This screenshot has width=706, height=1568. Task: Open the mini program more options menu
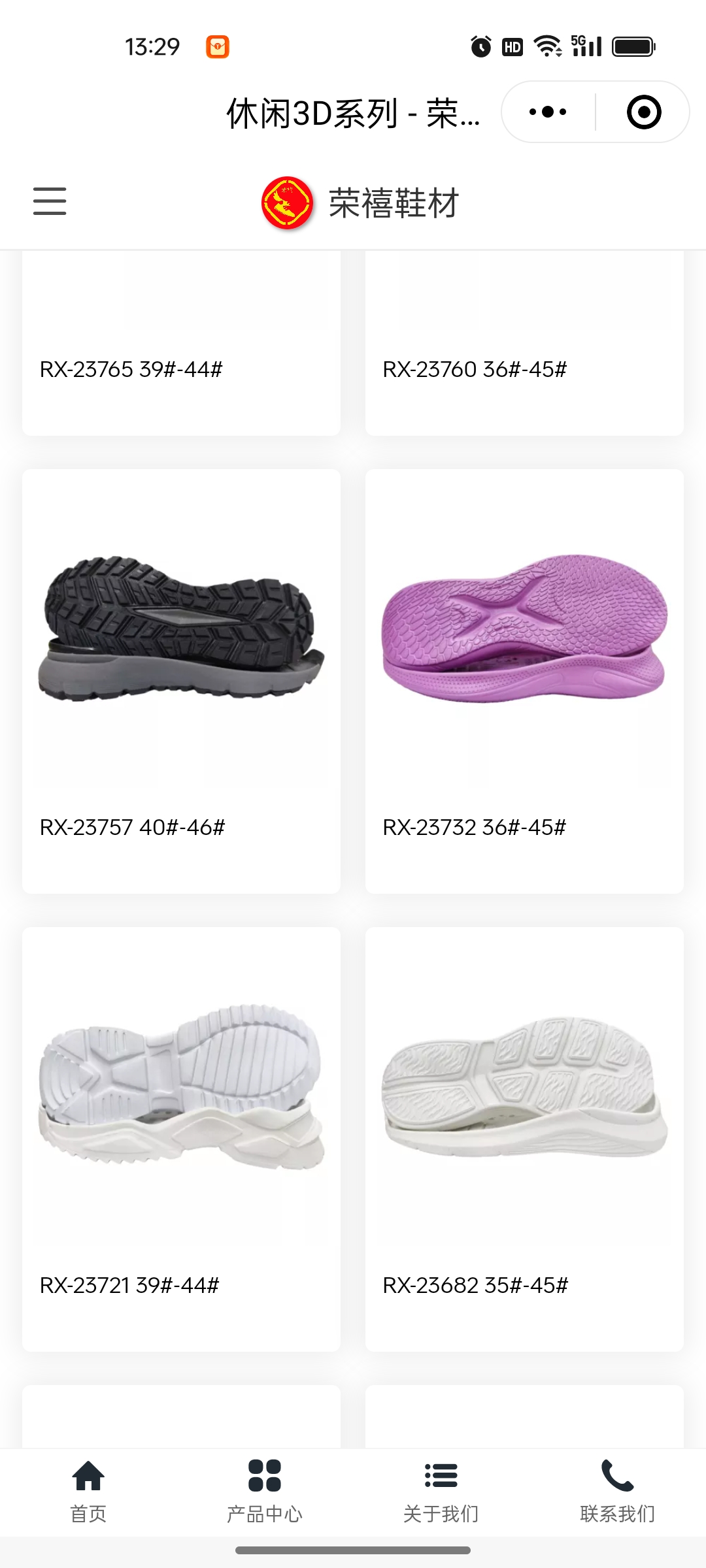(x=548, y=112)
